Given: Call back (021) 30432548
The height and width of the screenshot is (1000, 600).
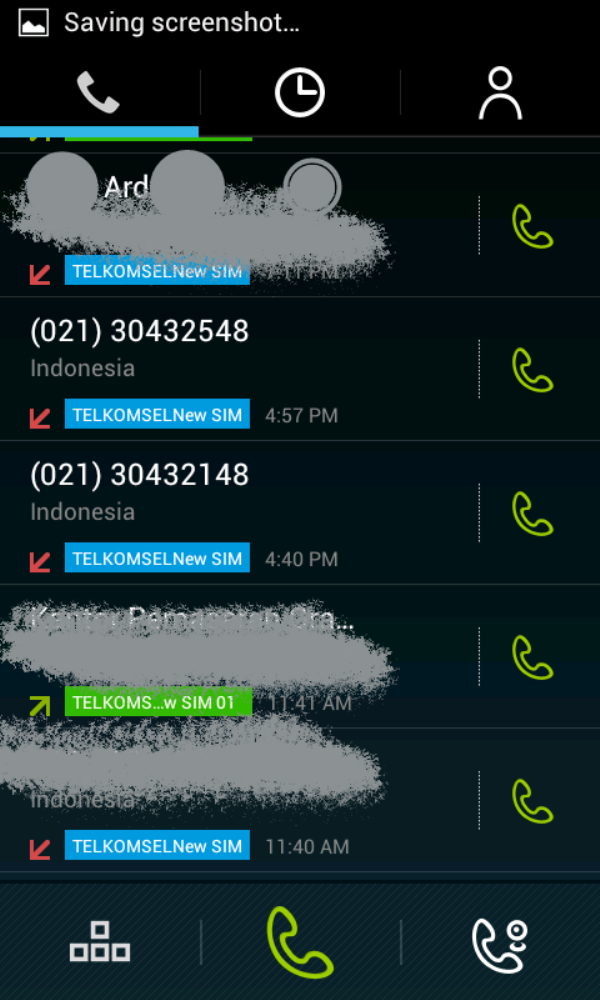Looking at the screenshot, I should 532,369.
